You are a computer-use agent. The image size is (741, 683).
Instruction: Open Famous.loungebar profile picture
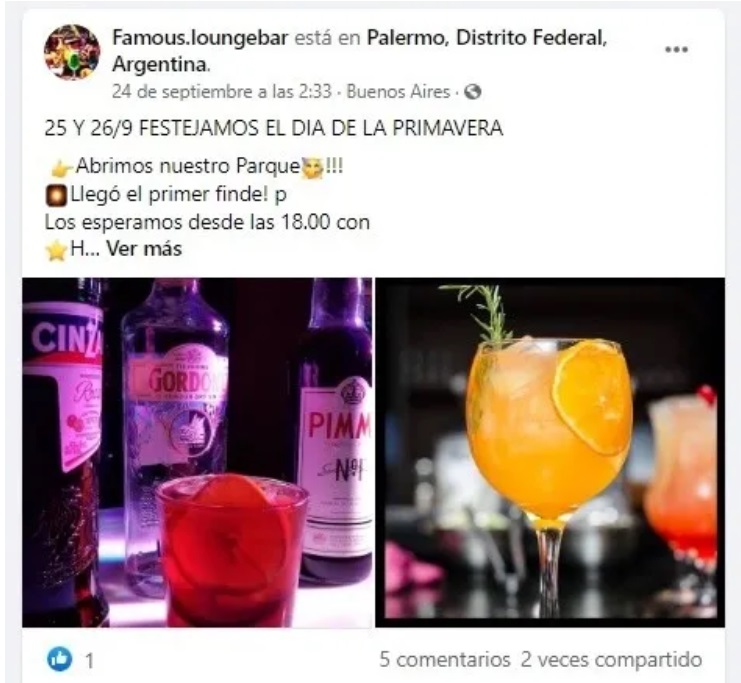coord(72,53)
